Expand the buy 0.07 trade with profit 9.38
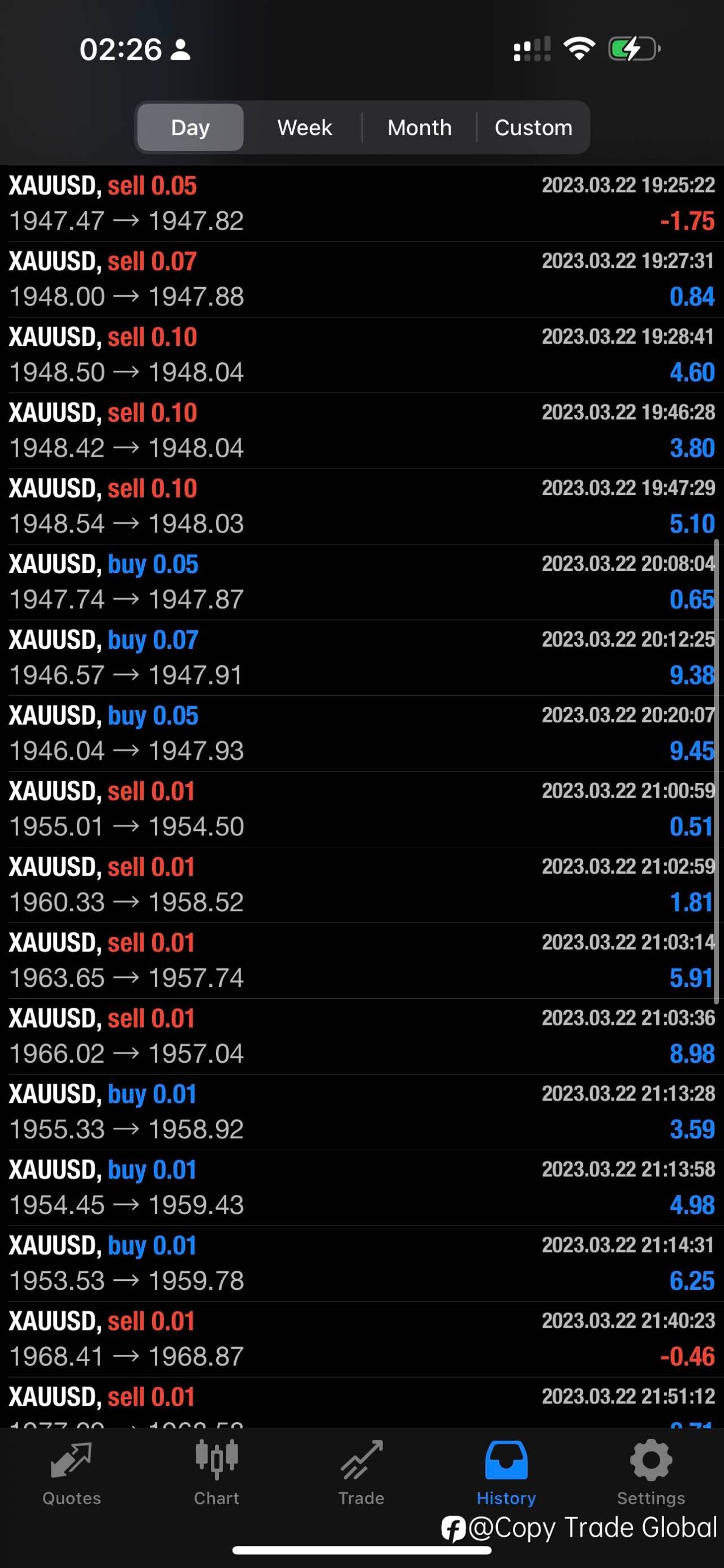Image resolution: width=724 pixels, height=1568 pixels. pyautogui.click(x=361, y=657)
